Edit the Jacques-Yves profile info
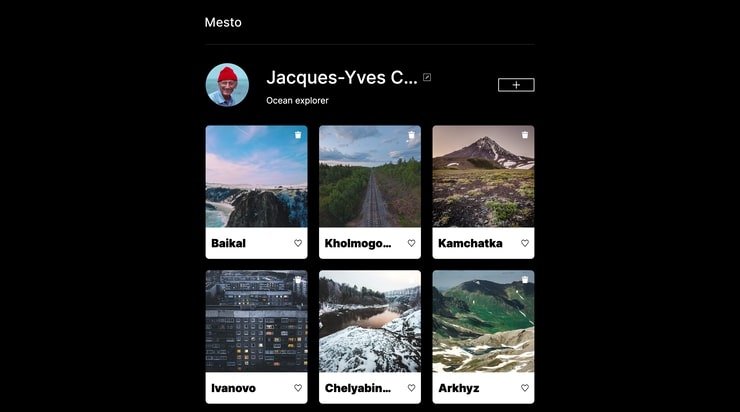 click(x=427, y=77)
